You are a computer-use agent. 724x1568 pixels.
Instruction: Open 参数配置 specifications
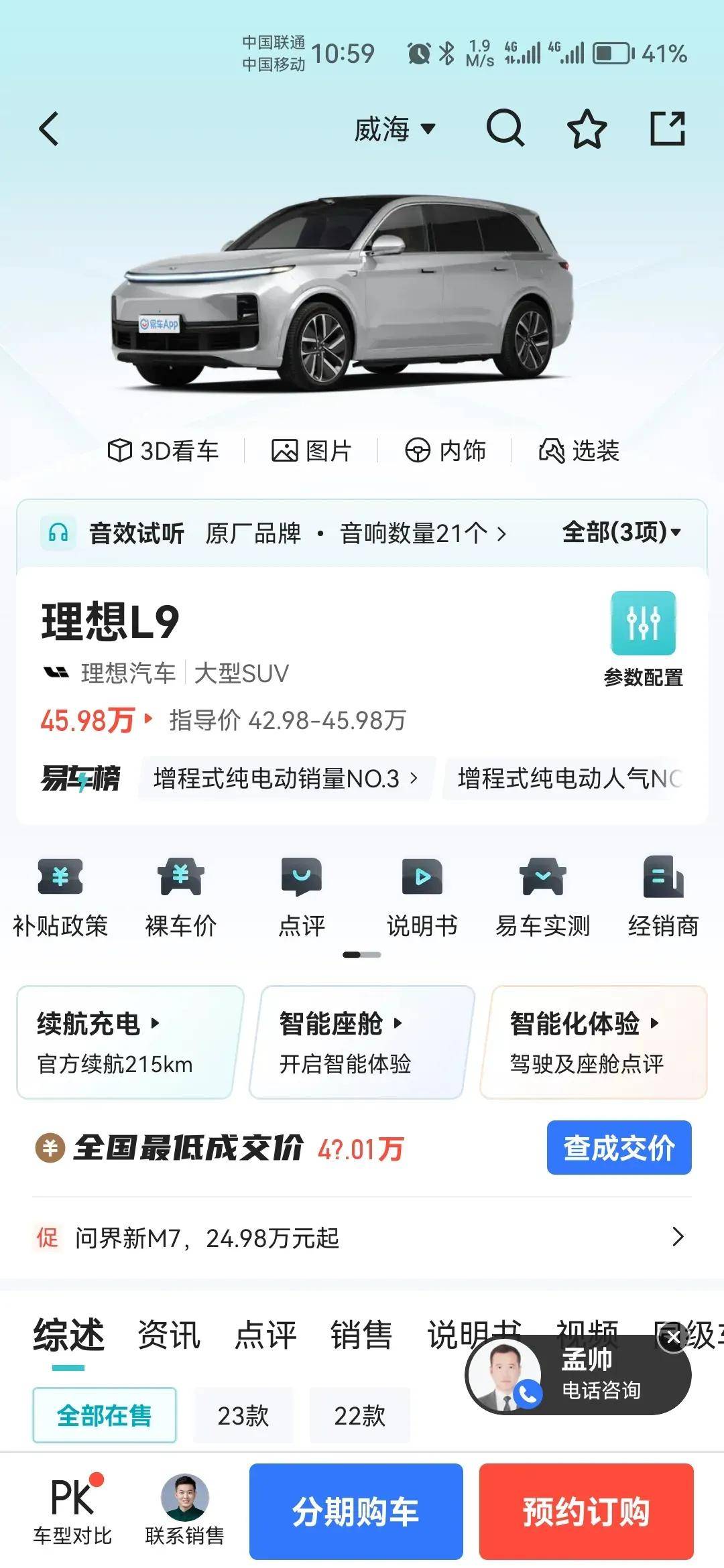pyautogui.click(x=643, y=637)
